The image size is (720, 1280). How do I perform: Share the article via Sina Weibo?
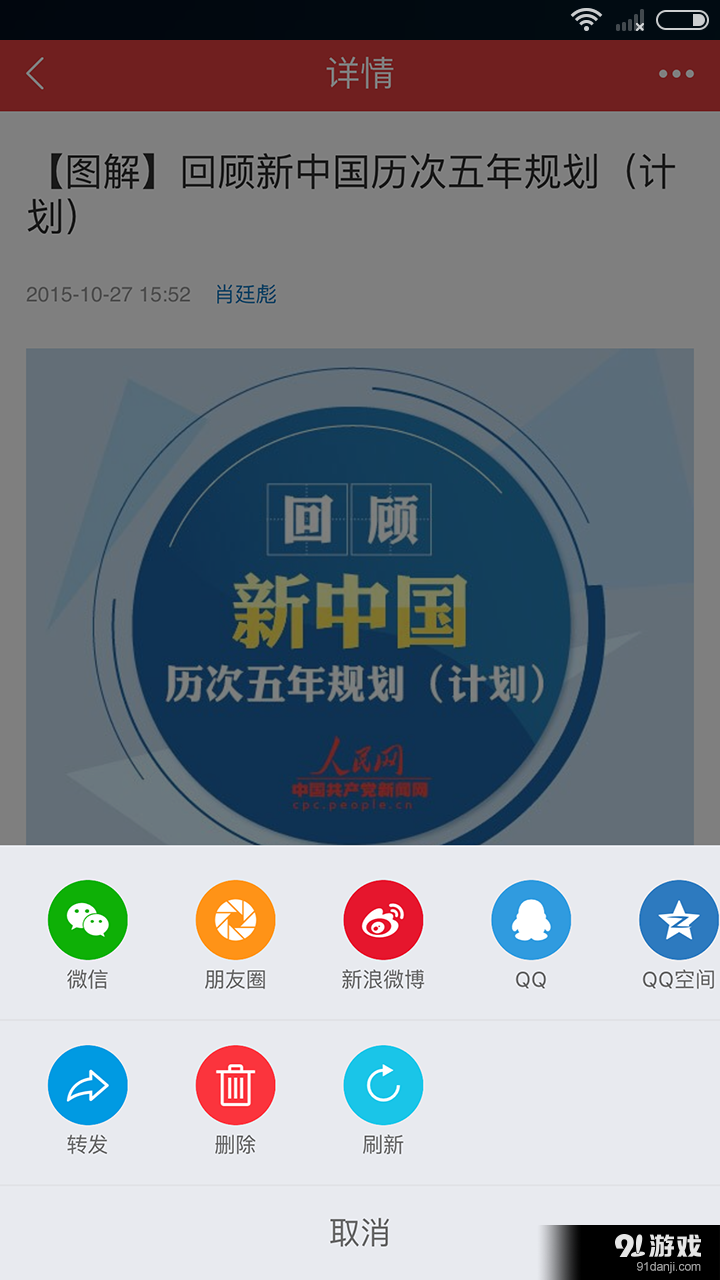tap(383, 920)
